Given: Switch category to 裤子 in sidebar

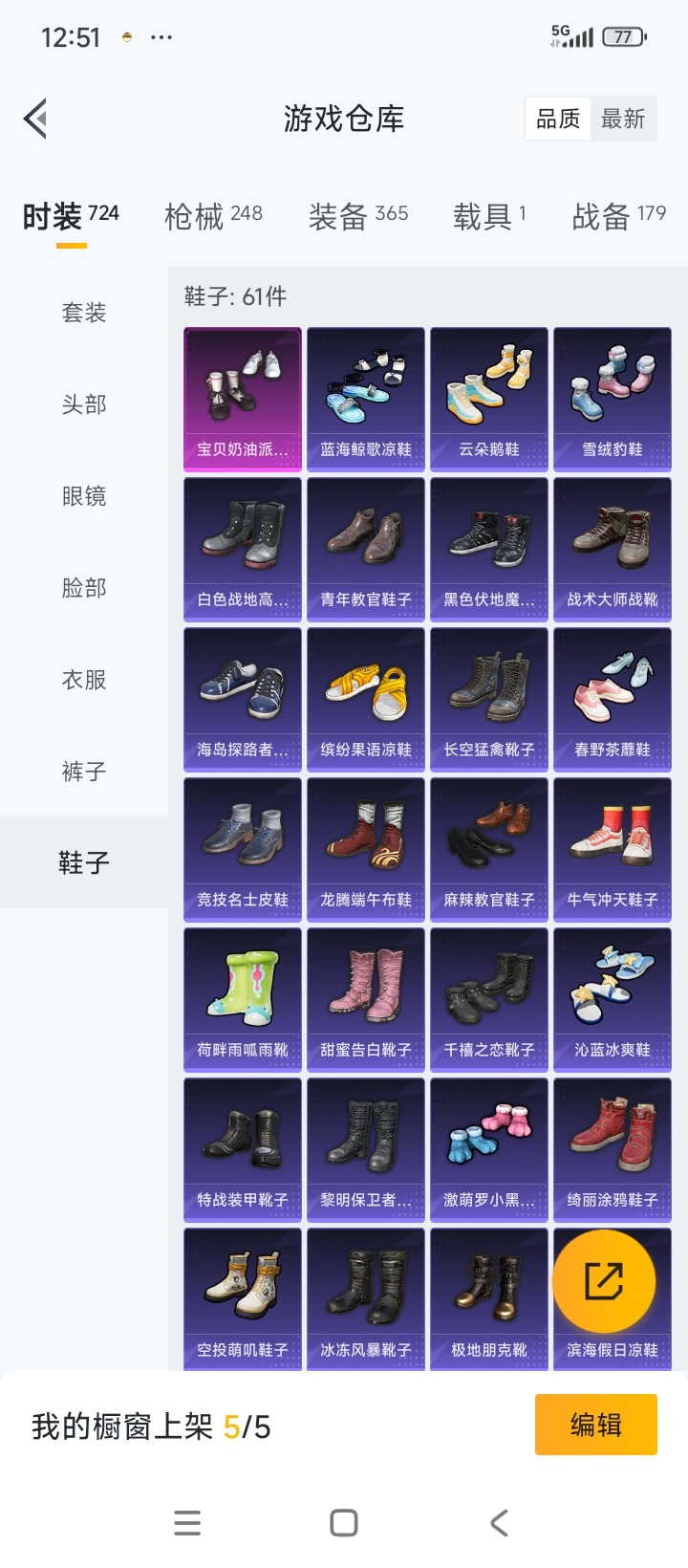Looking at the screenshot, I should click(84, 772).
